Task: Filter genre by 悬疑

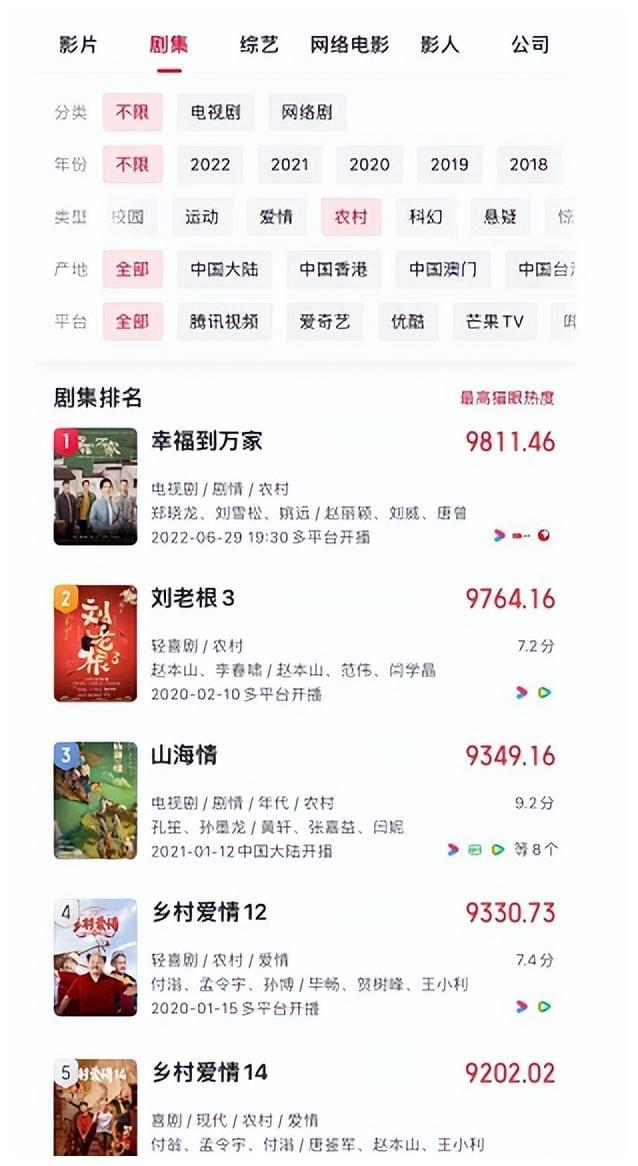Action: click(498, 217)
